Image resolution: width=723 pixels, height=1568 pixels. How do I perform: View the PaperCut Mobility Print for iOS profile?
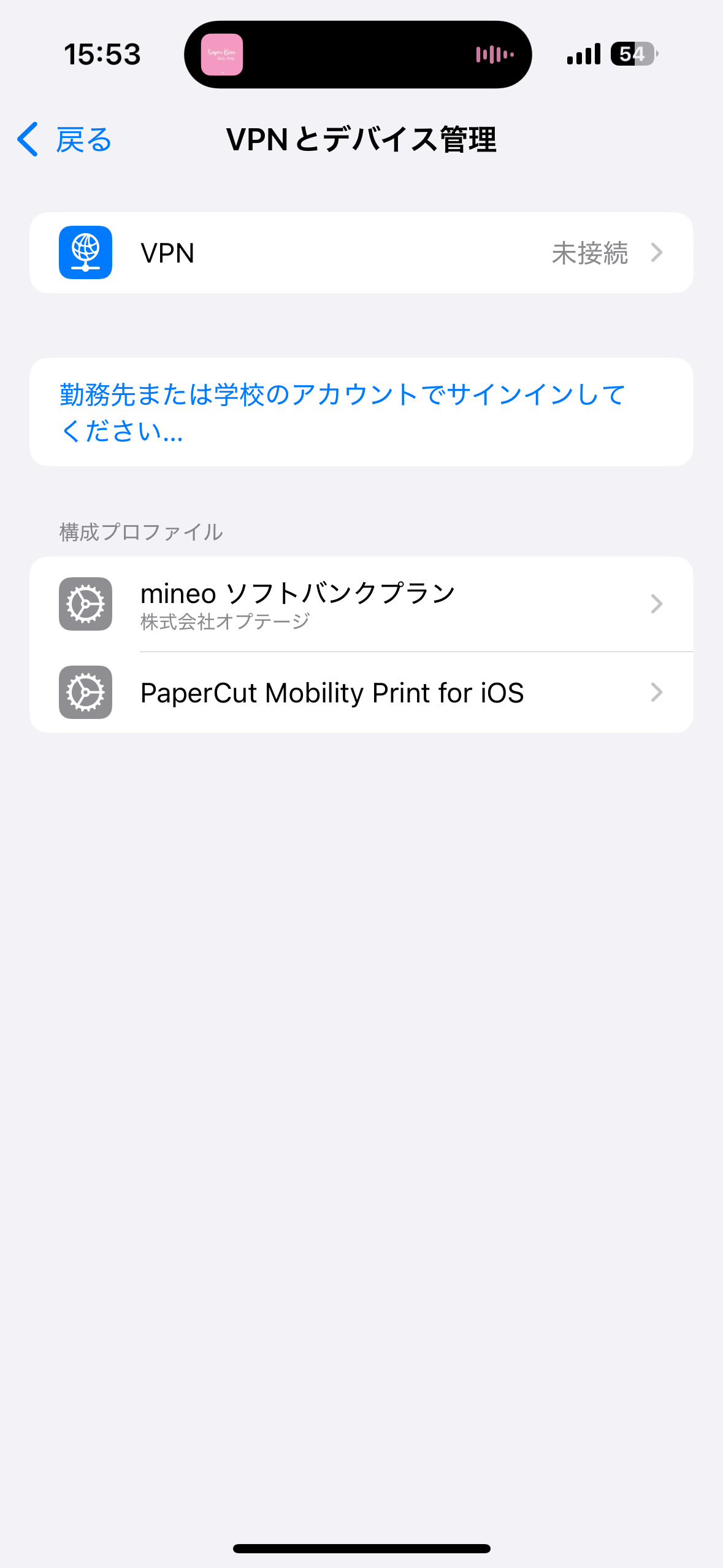pos(361,693)
